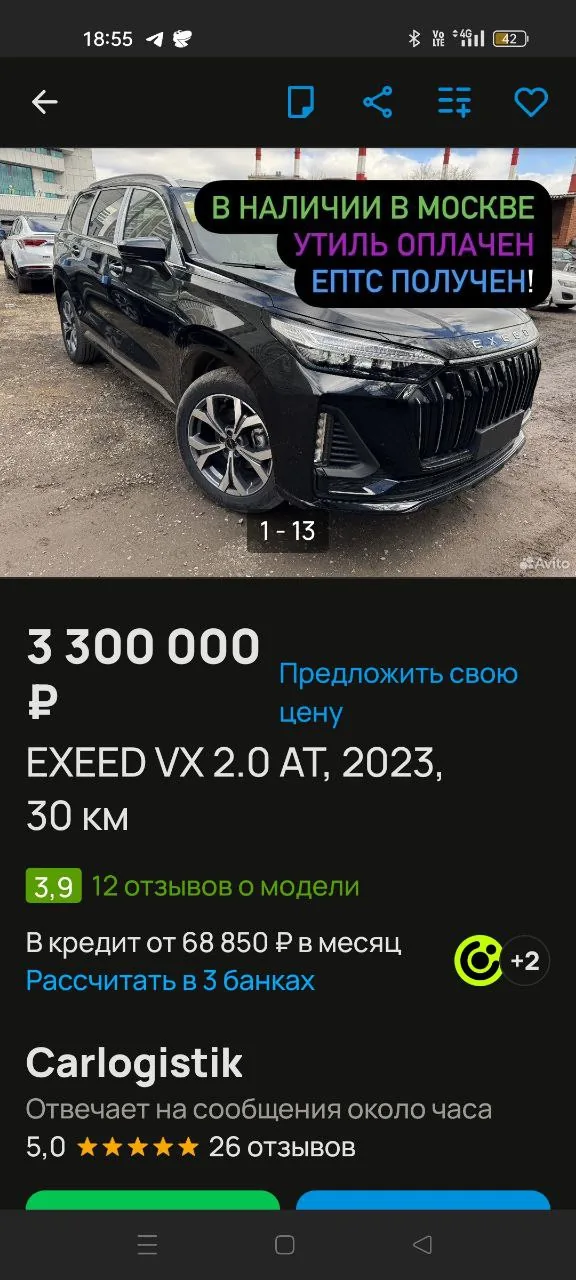576x1280 pixels.
Task: Open the Carlogistik seller profile
Action: (134, 1063)
